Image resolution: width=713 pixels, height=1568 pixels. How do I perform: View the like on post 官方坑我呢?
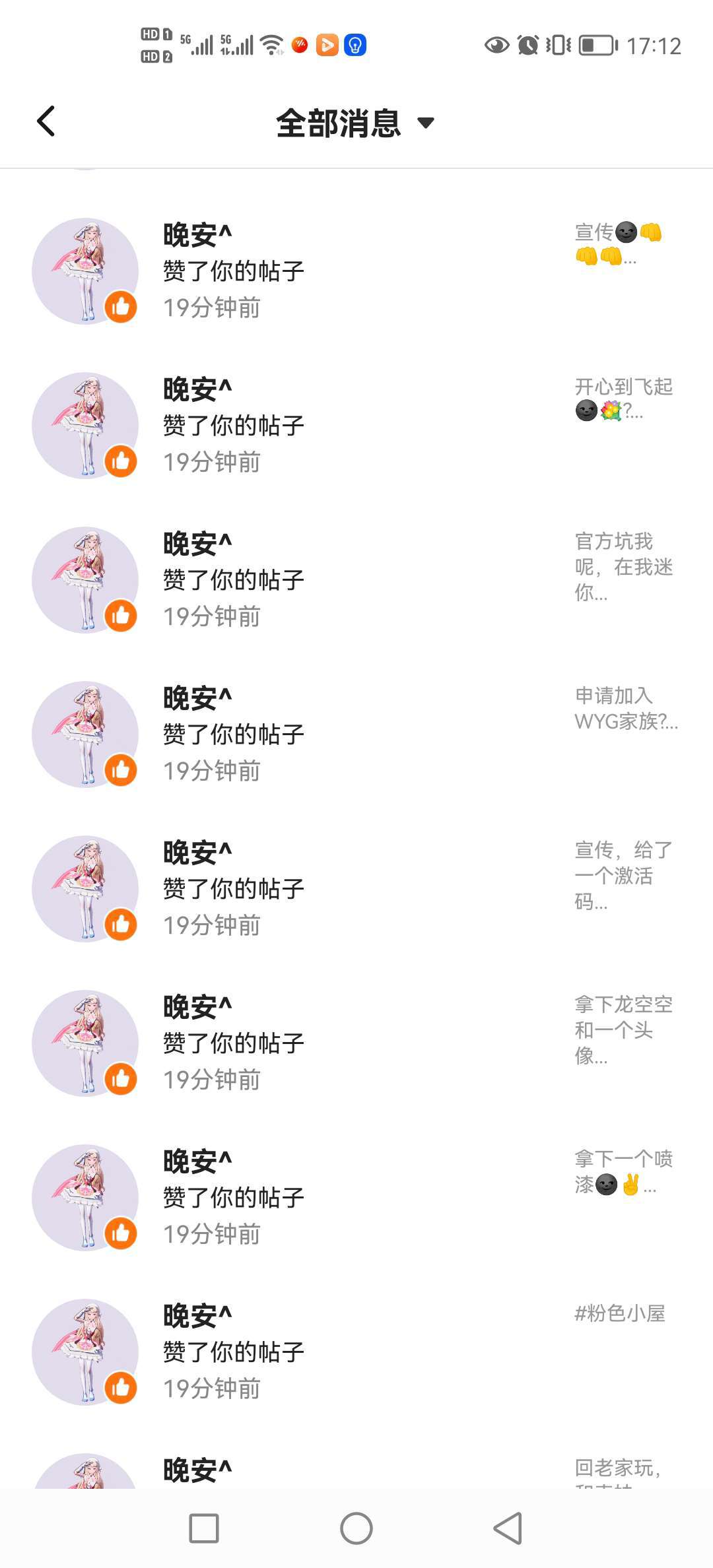[x=356, y=580]
